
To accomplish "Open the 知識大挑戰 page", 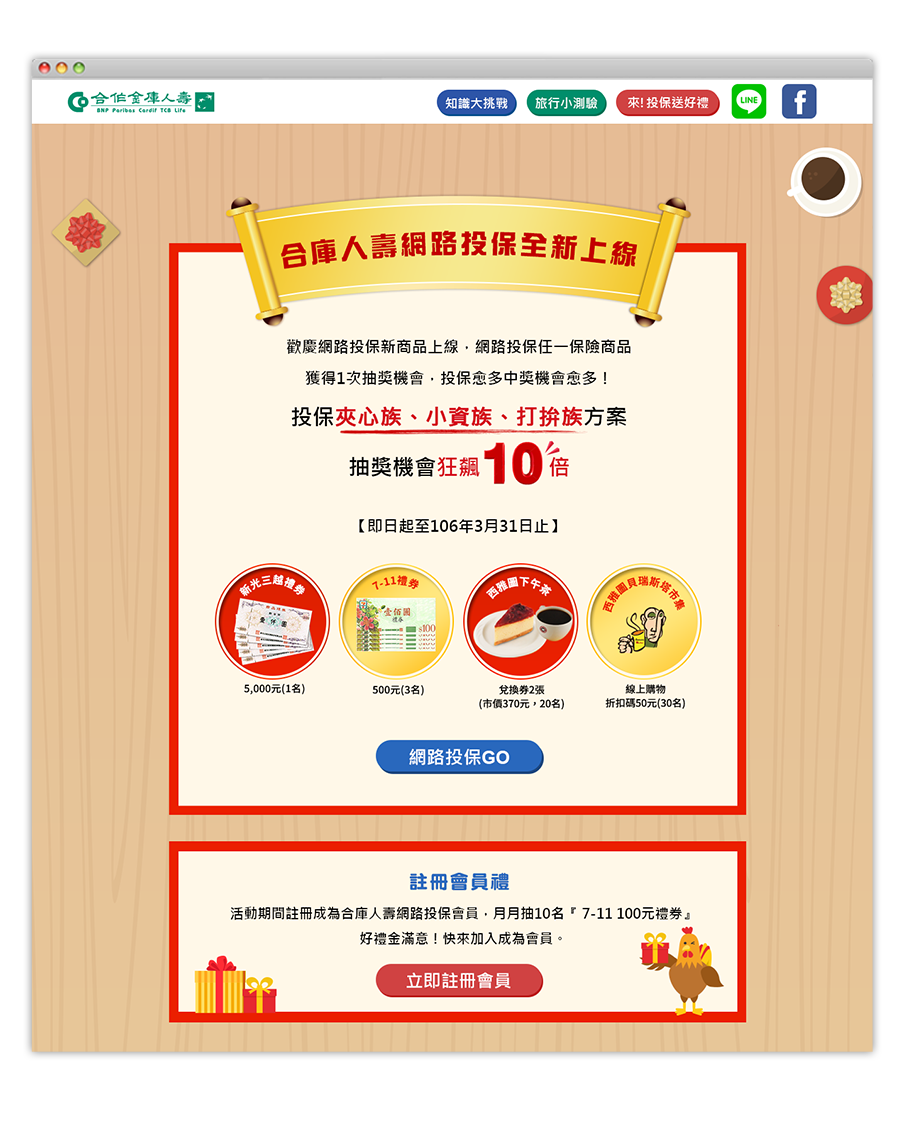I will [476, 103].
